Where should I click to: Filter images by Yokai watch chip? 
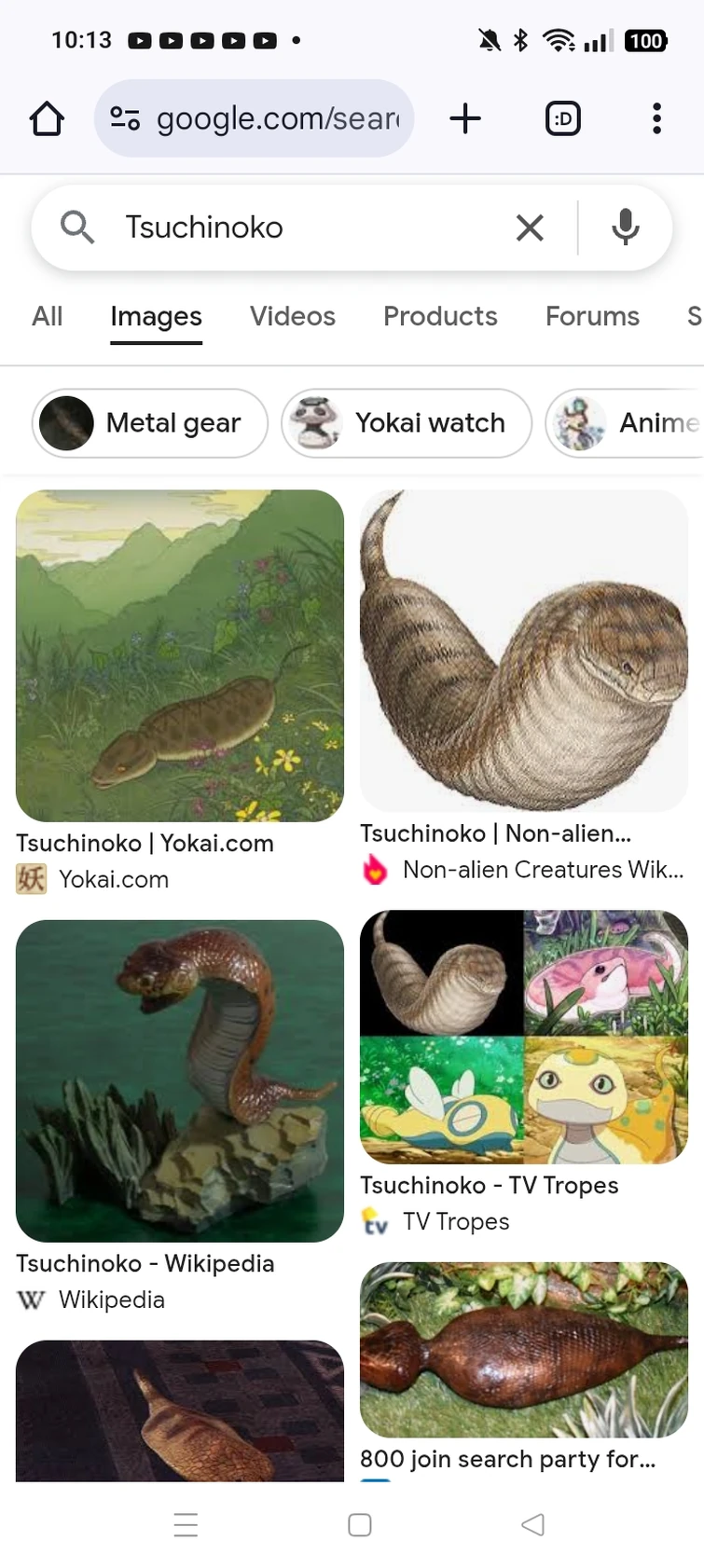tap(407, 423)
